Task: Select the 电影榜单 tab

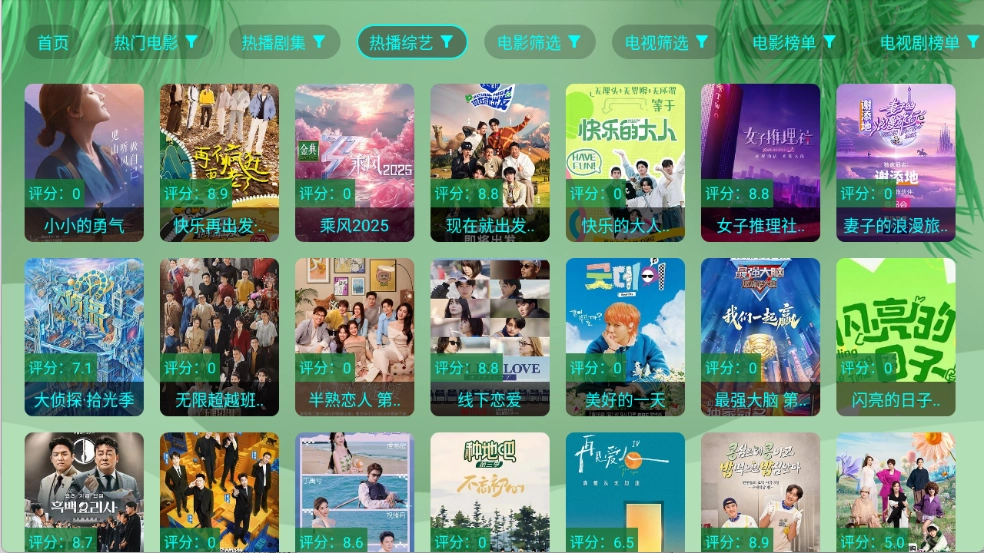Action: [x=794, y=42]
